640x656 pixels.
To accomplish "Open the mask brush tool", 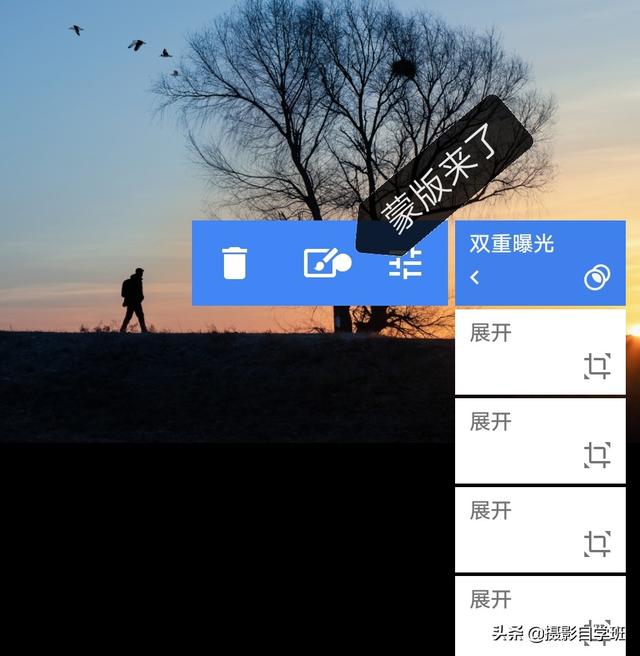I will (327, 264).
